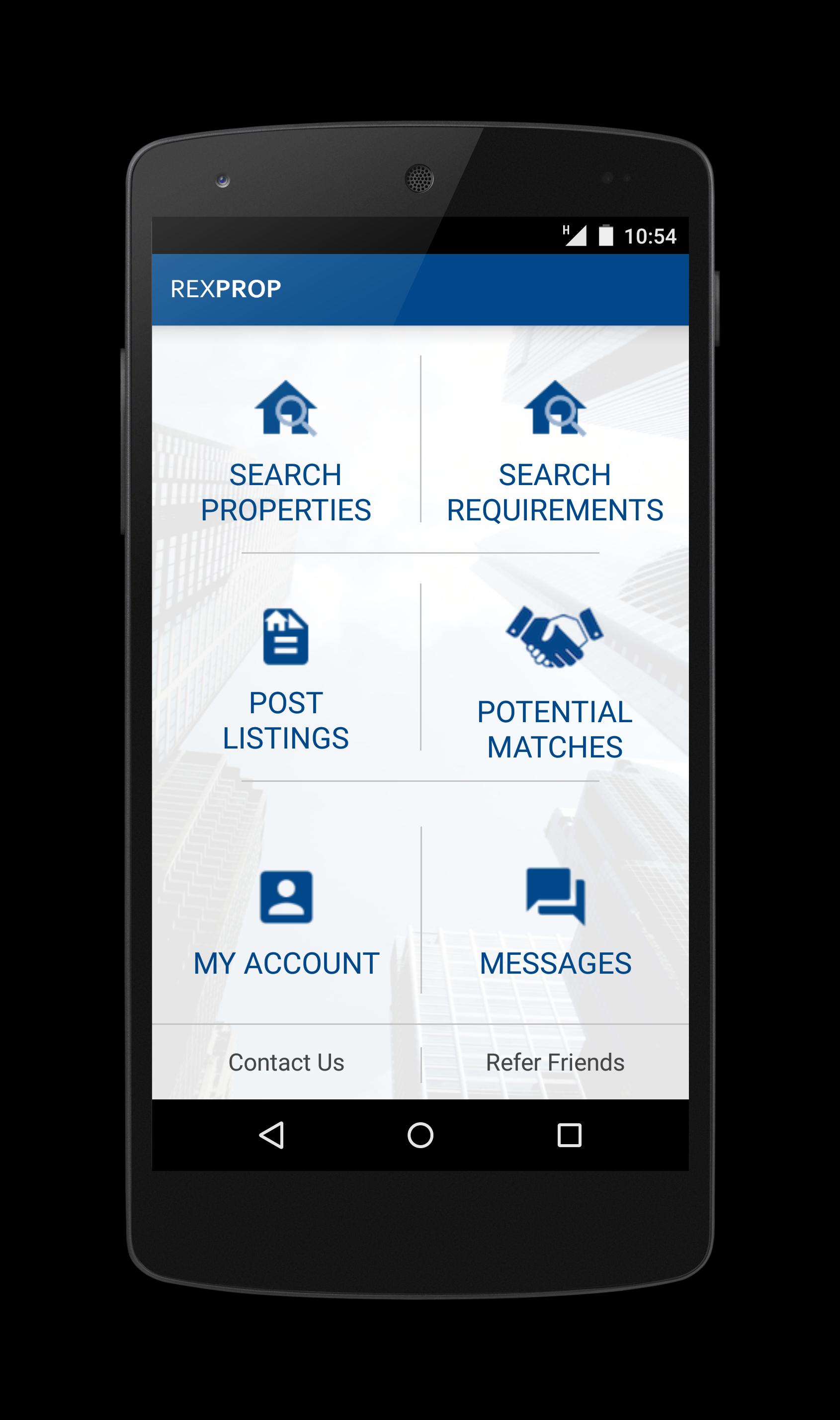This screenshot has width=840, height=1420.
Task: Tap Contact Us
Action: pyautogui.click(x=286, y=1062)
